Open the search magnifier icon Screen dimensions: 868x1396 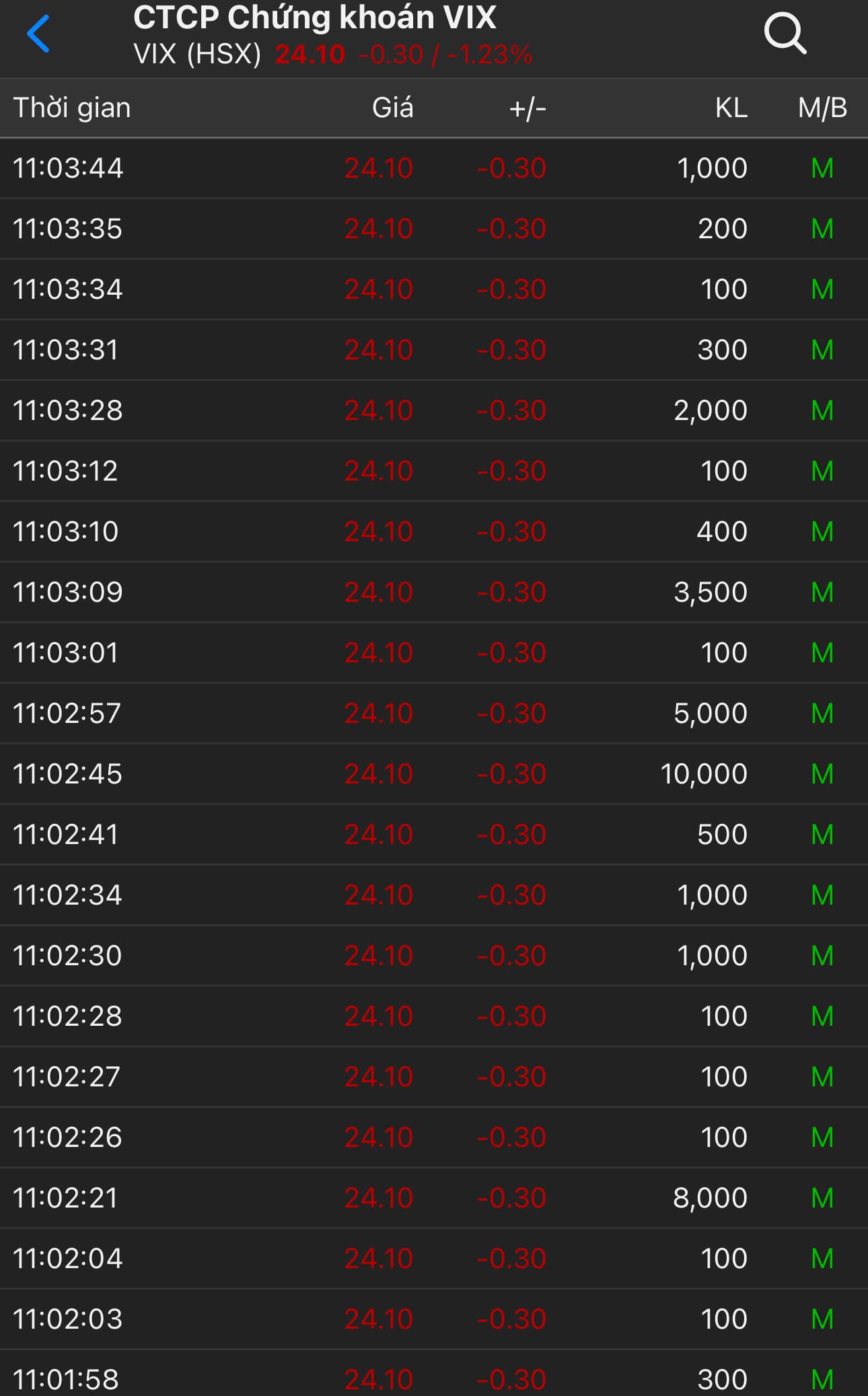785,34
